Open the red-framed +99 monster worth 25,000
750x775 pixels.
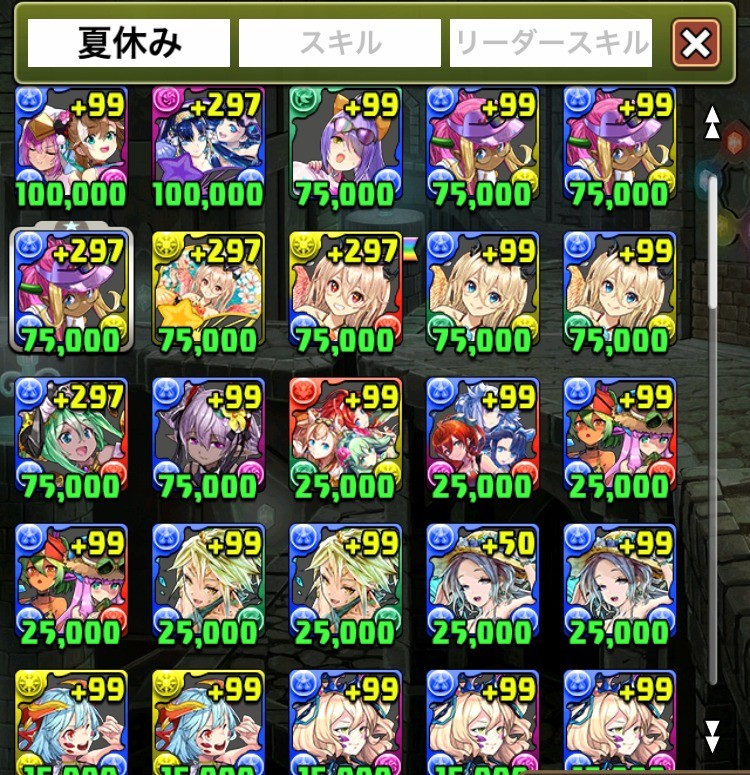pyautogui.click(x=345, y=437)
